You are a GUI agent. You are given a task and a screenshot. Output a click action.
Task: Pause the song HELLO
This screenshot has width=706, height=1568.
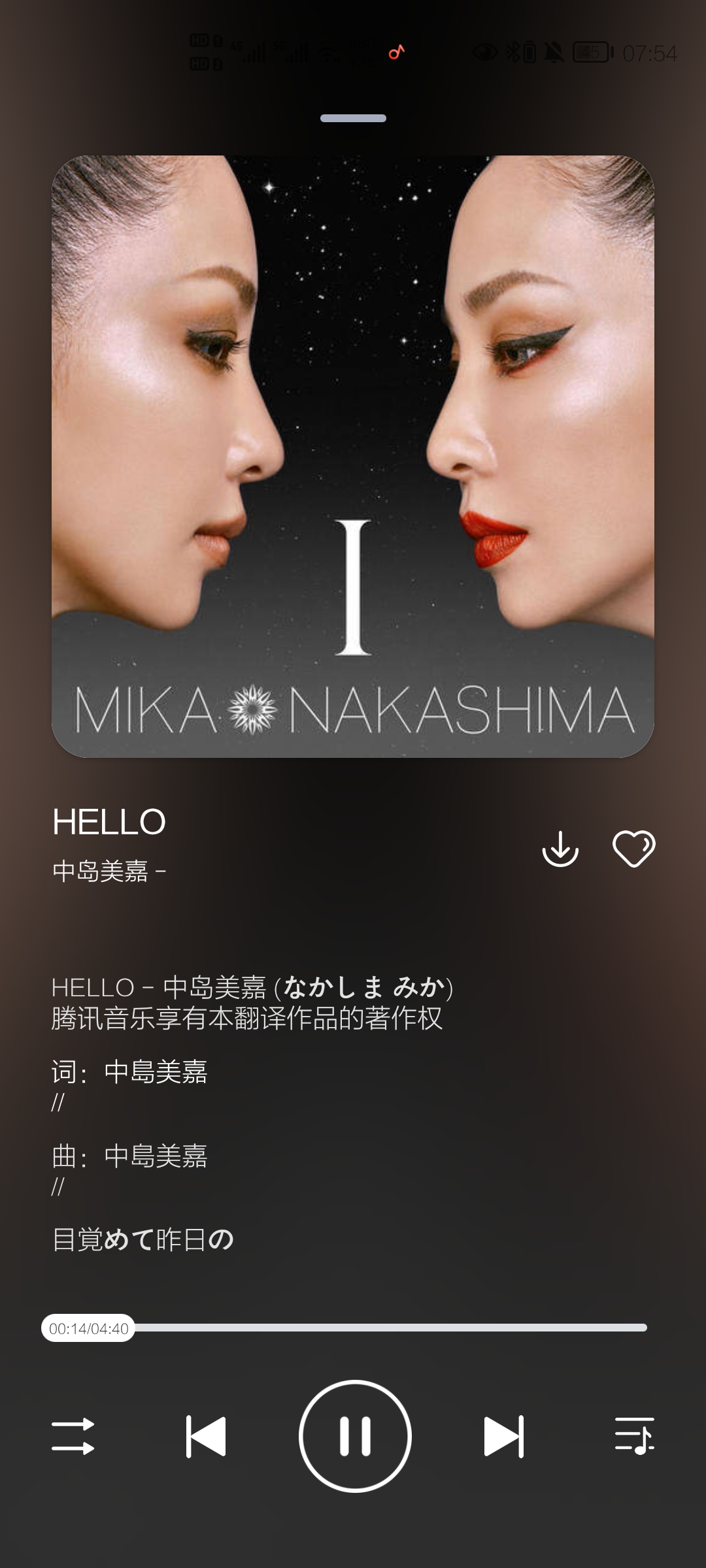(355, 1436)
